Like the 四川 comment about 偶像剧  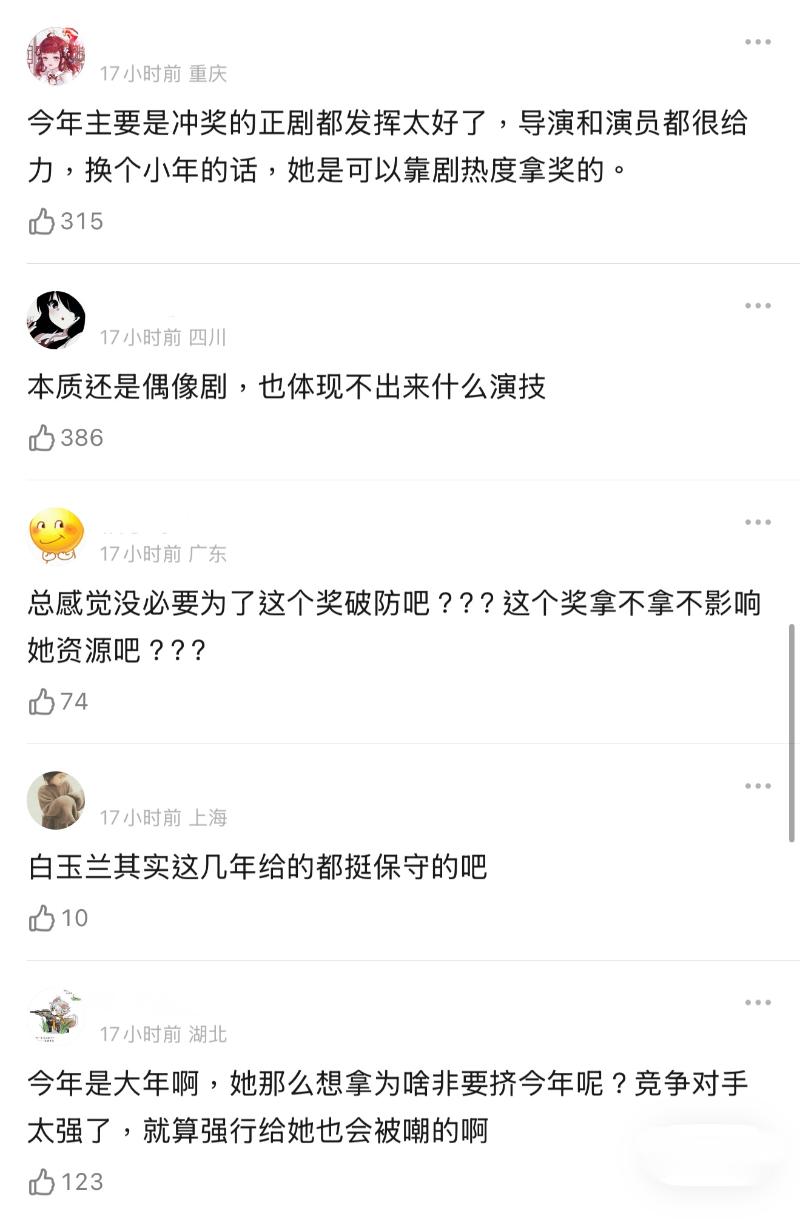tap(42, 437)
